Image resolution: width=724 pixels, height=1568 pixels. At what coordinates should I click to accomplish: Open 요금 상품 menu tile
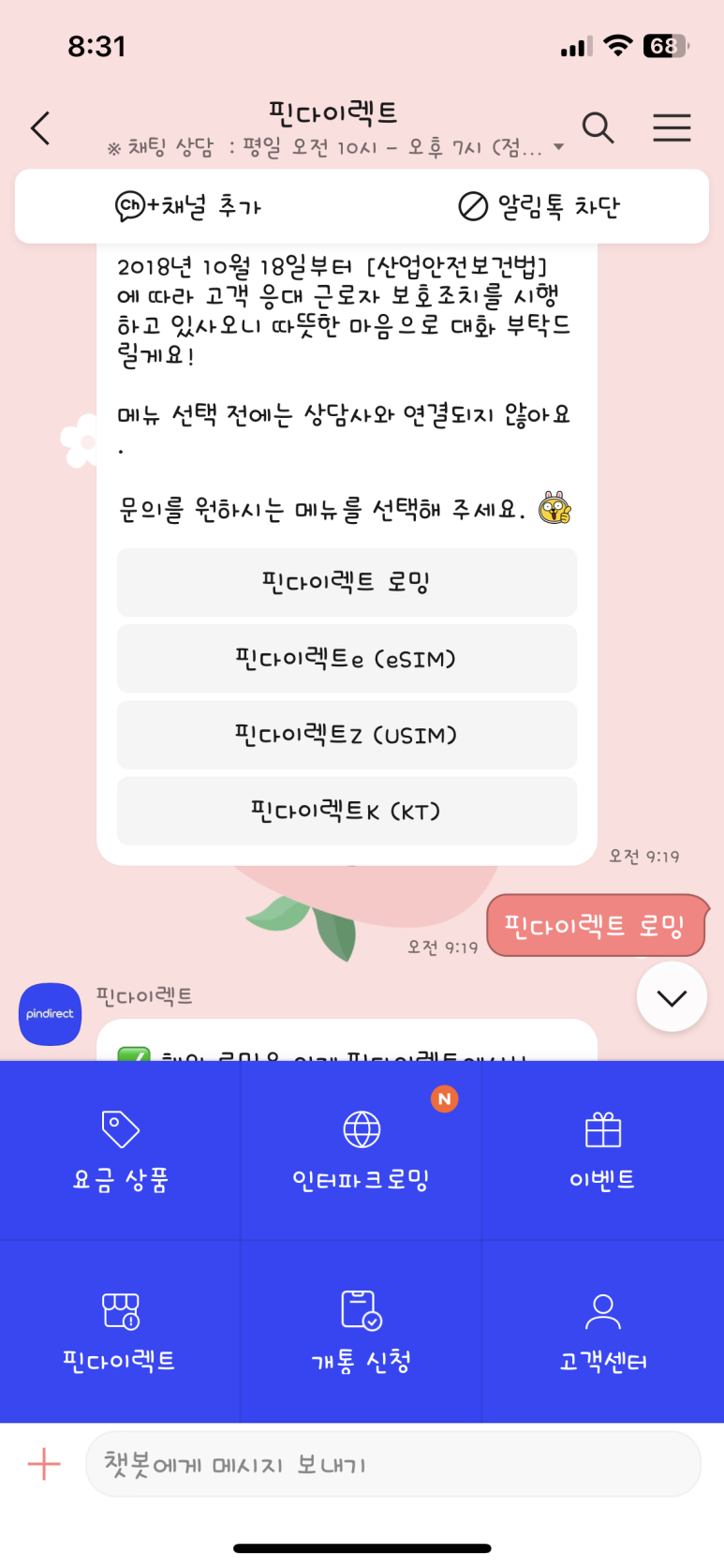(120, 1151)
